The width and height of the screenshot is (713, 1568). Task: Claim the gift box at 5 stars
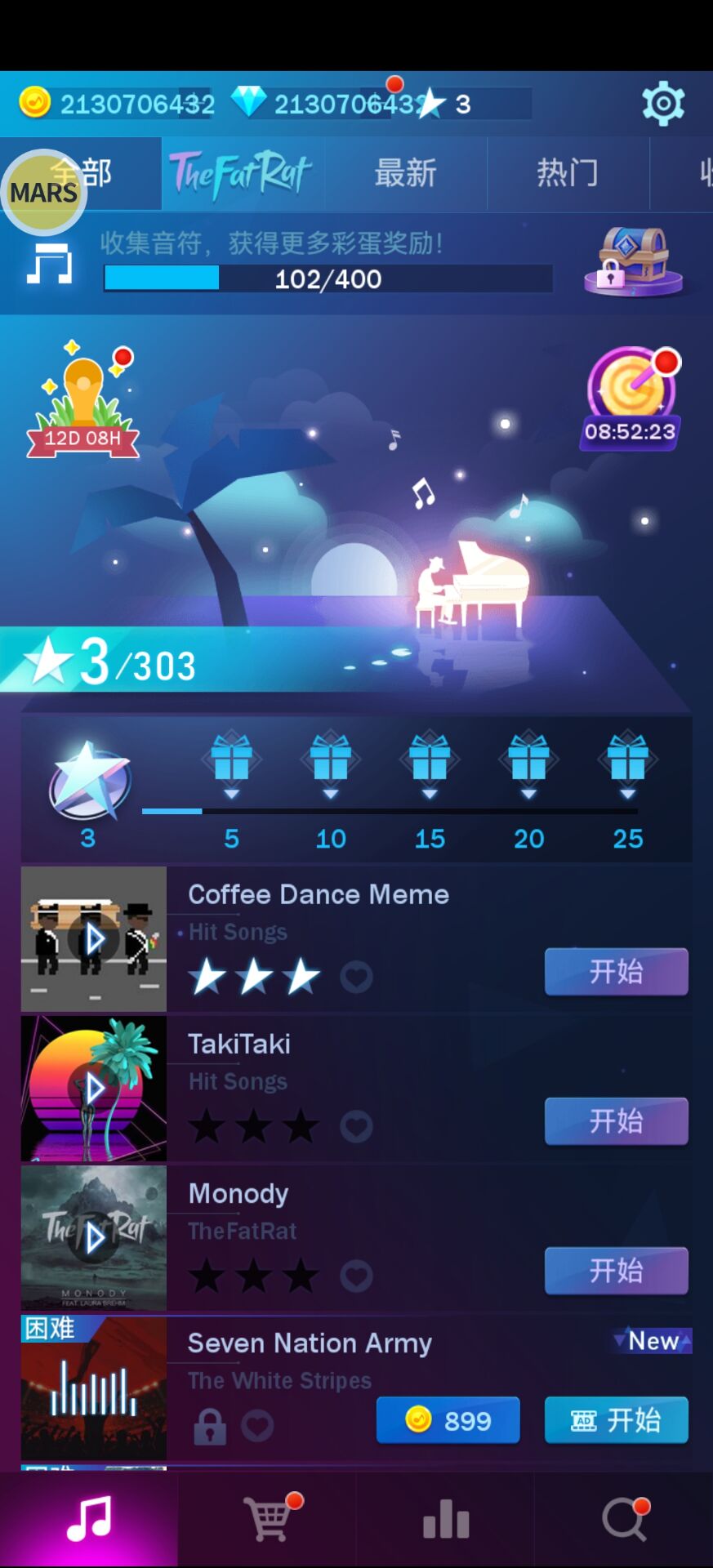(x=231, y=759)
